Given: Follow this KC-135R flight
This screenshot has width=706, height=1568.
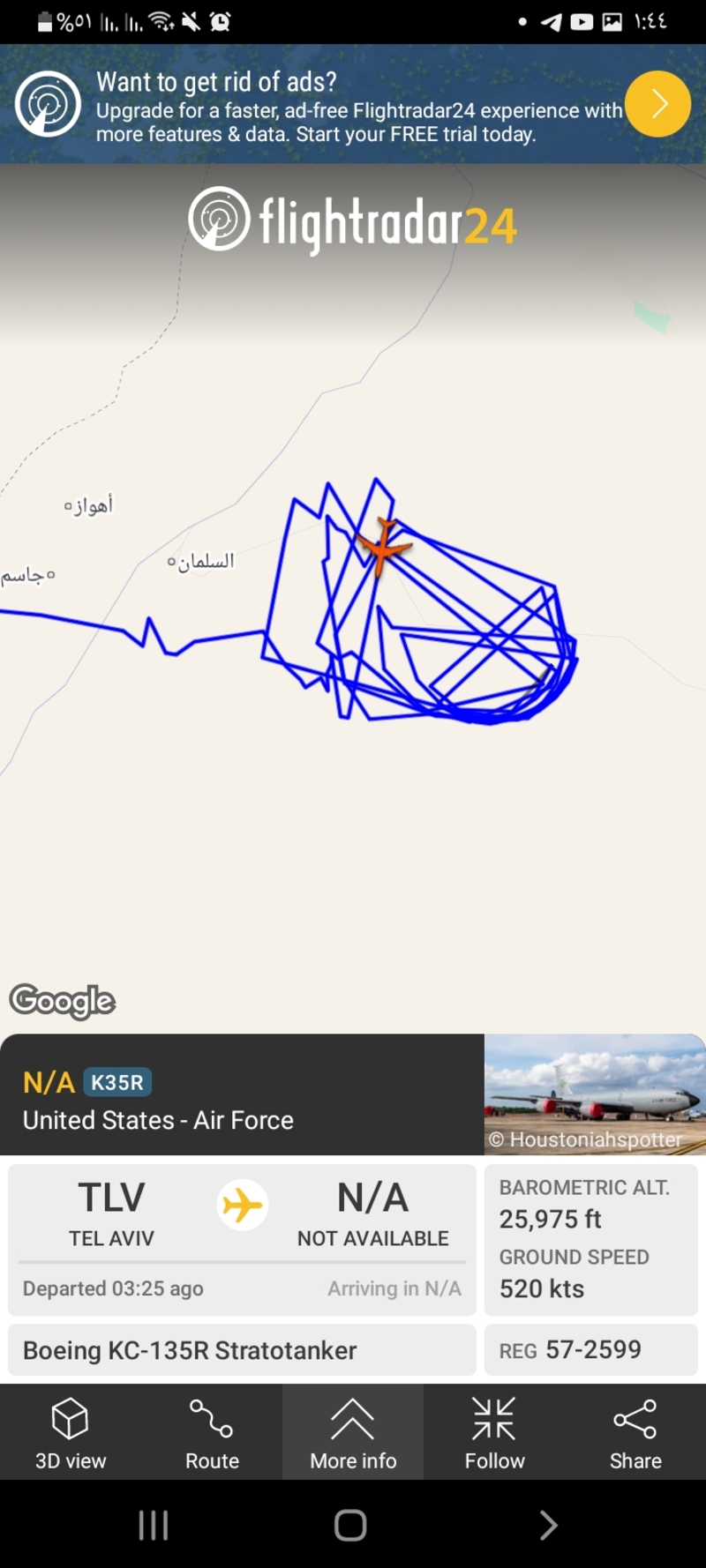Looking at the screenshot, I should [x=494, y=1432].
